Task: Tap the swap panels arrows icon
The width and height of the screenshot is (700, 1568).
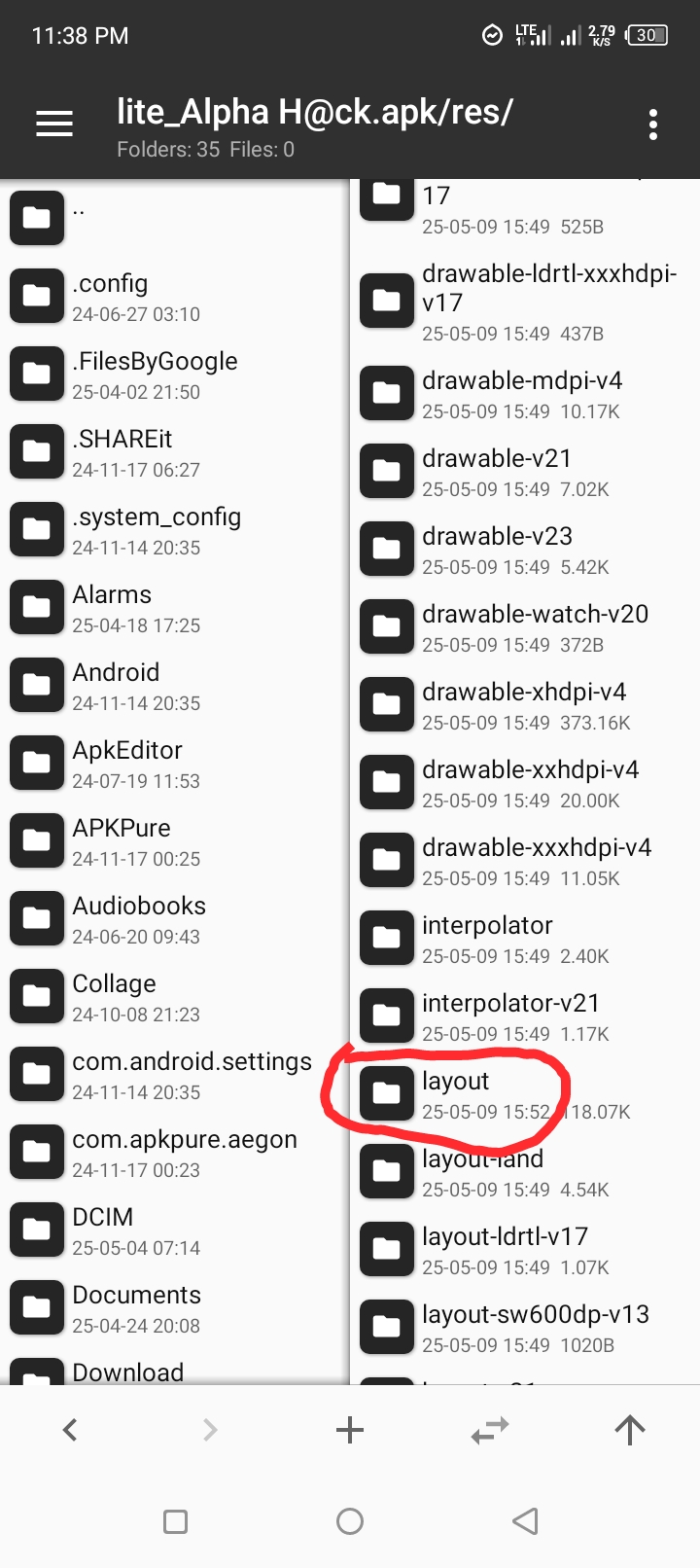Action: pos(489,1429)
